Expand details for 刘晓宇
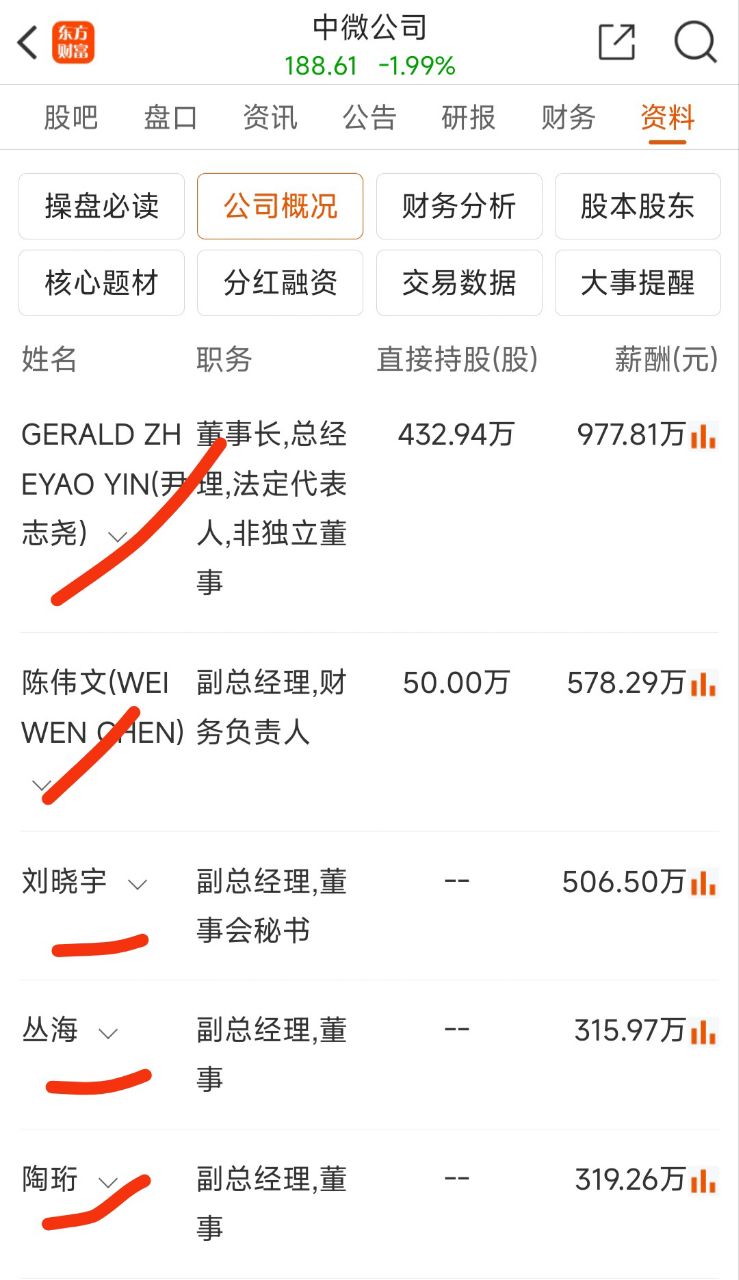This screenshot has height=1280, width=739. pos(138,884)
